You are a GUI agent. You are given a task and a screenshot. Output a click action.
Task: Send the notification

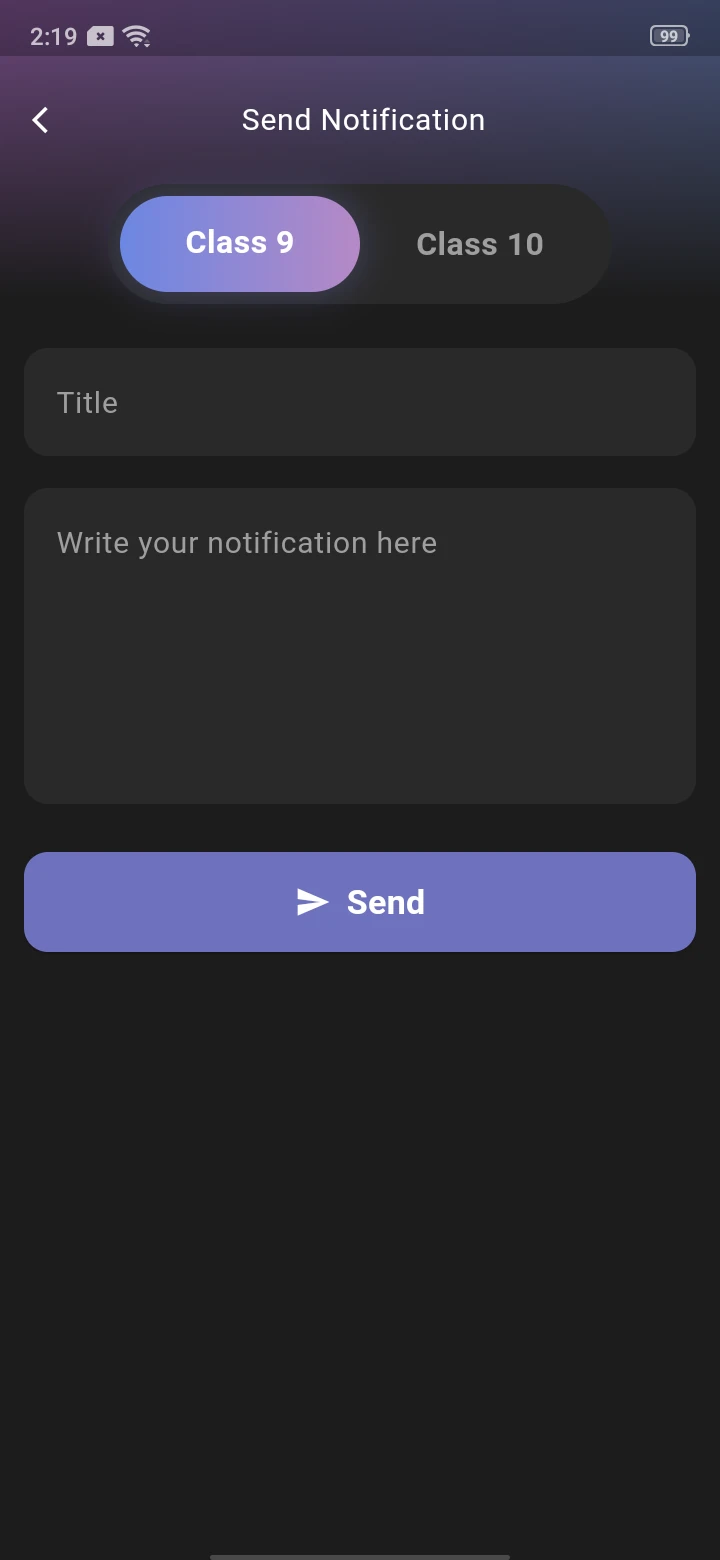tap(360, 902)
